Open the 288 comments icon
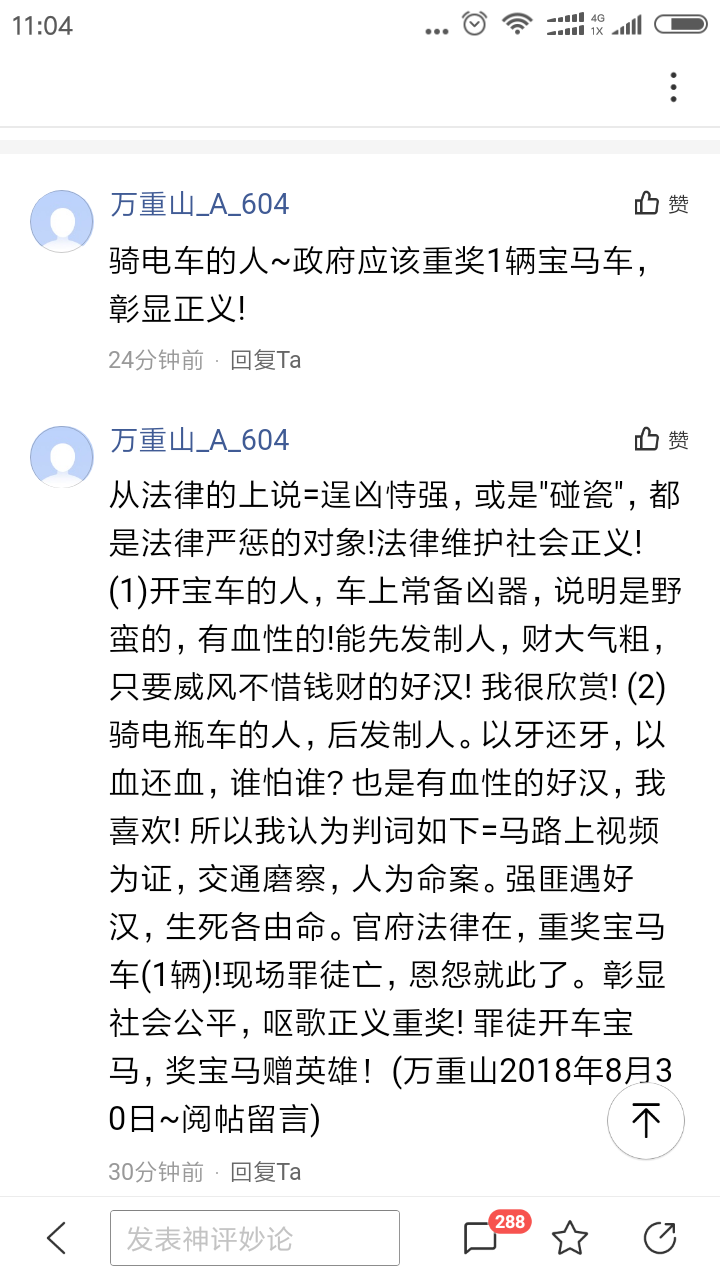Screen dimensions: 720x1280 (x=482, y=1238)
